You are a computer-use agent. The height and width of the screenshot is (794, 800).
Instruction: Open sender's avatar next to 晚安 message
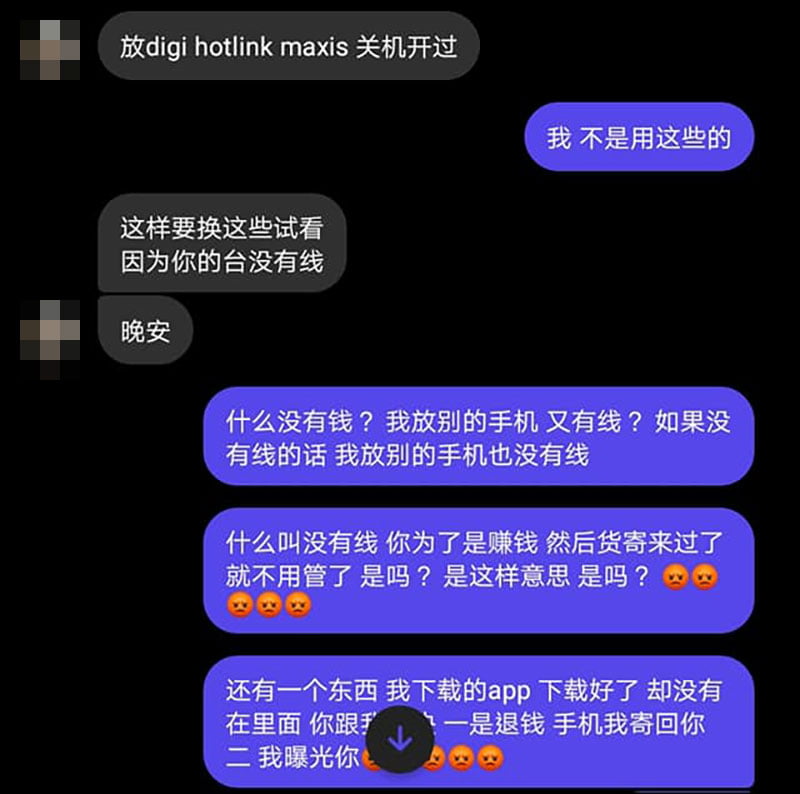pyautogui.click(x=50, y=331)
